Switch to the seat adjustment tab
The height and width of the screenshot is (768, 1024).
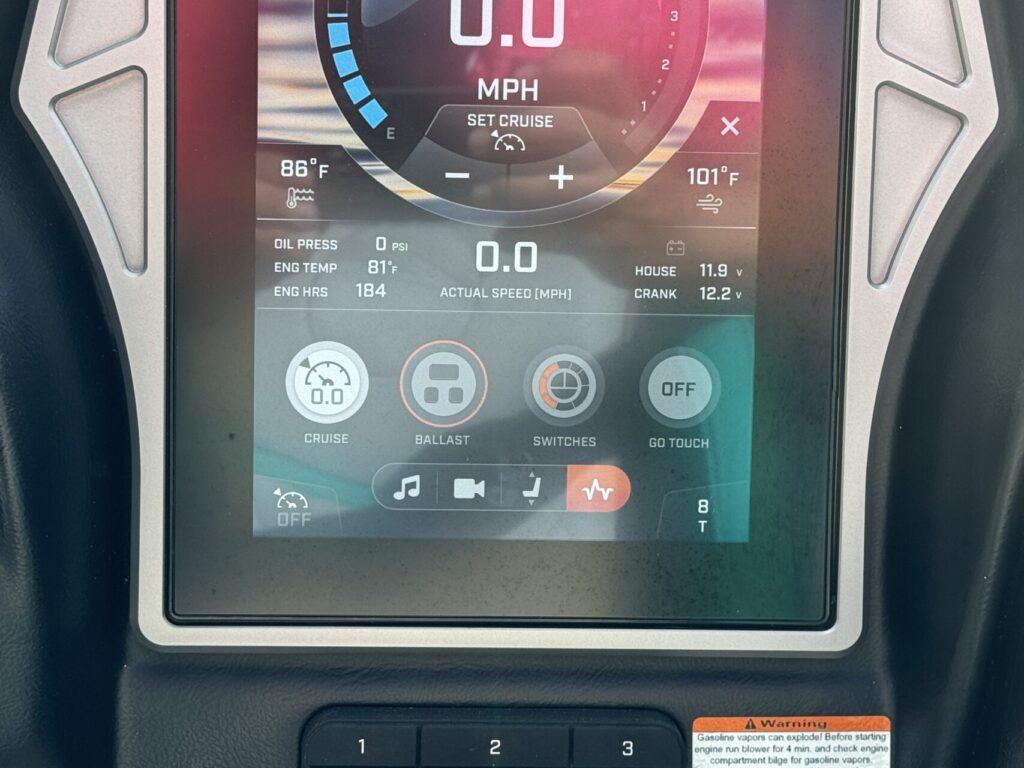[530, 488]
